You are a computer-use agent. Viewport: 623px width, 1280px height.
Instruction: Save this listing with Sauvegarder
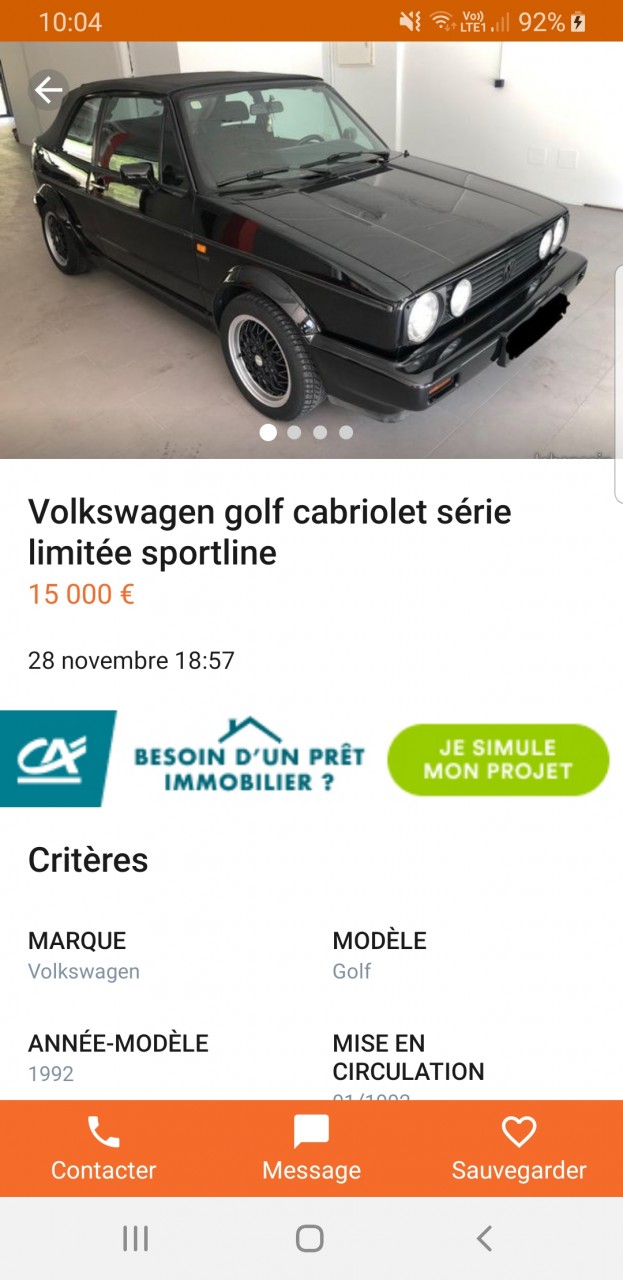point(519,1148)
